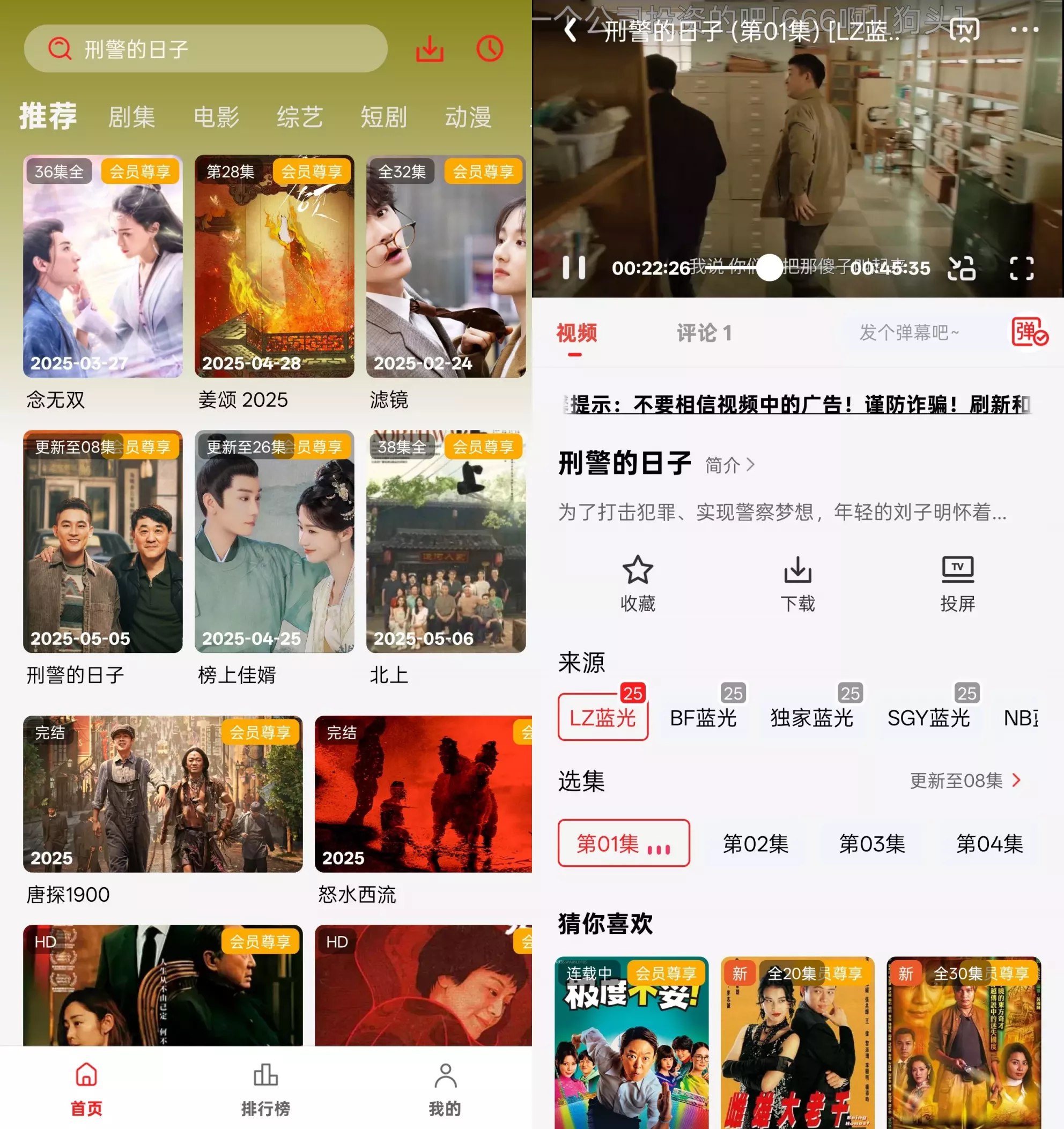Switch to the 剧集 category tab
This screenshot has width=1064, height=1129.
(x=132, y=117)
